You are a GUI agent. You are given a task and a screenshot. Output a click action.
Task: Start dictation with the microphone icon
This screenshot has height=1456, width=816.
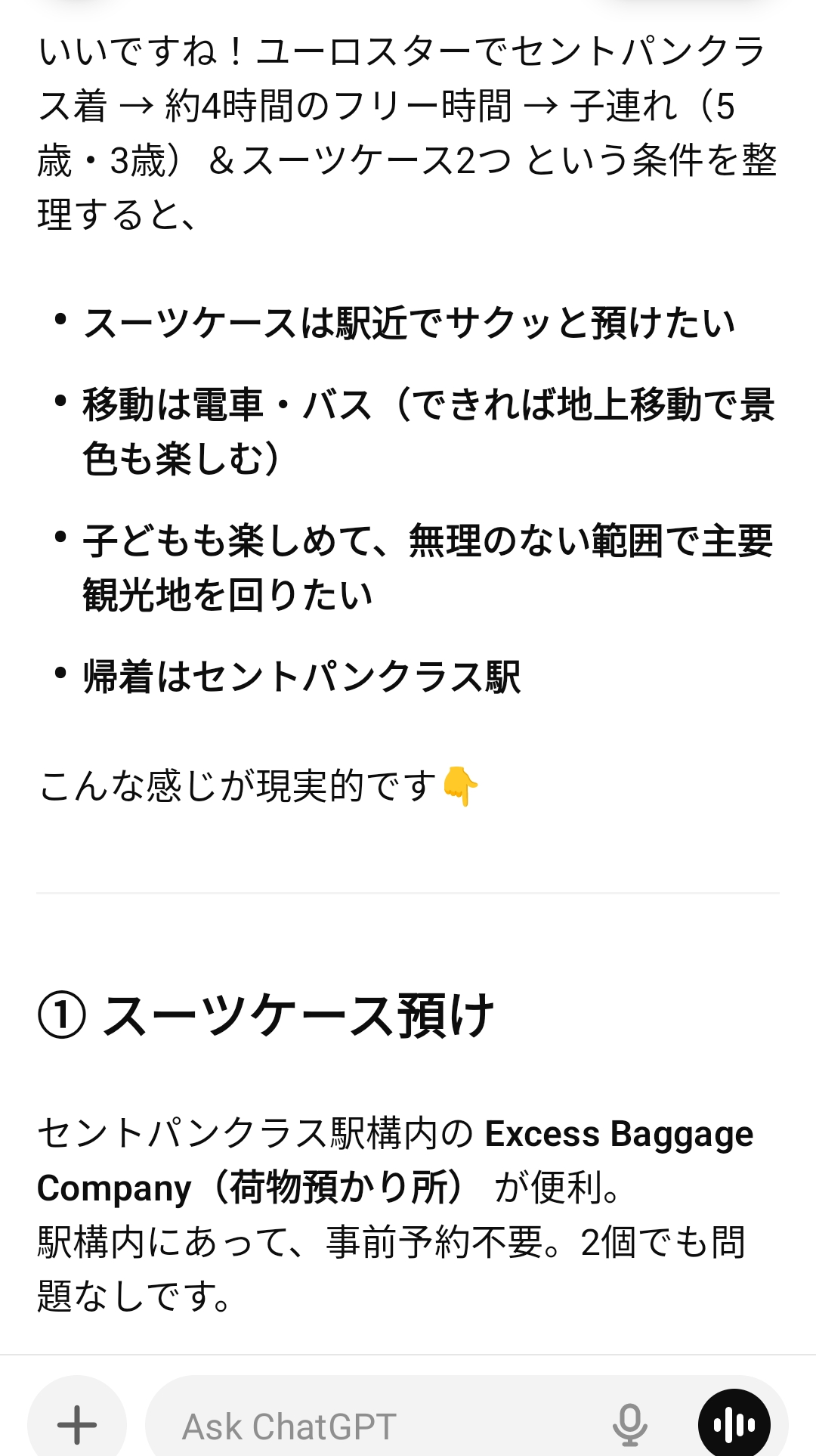point(629,1424)
